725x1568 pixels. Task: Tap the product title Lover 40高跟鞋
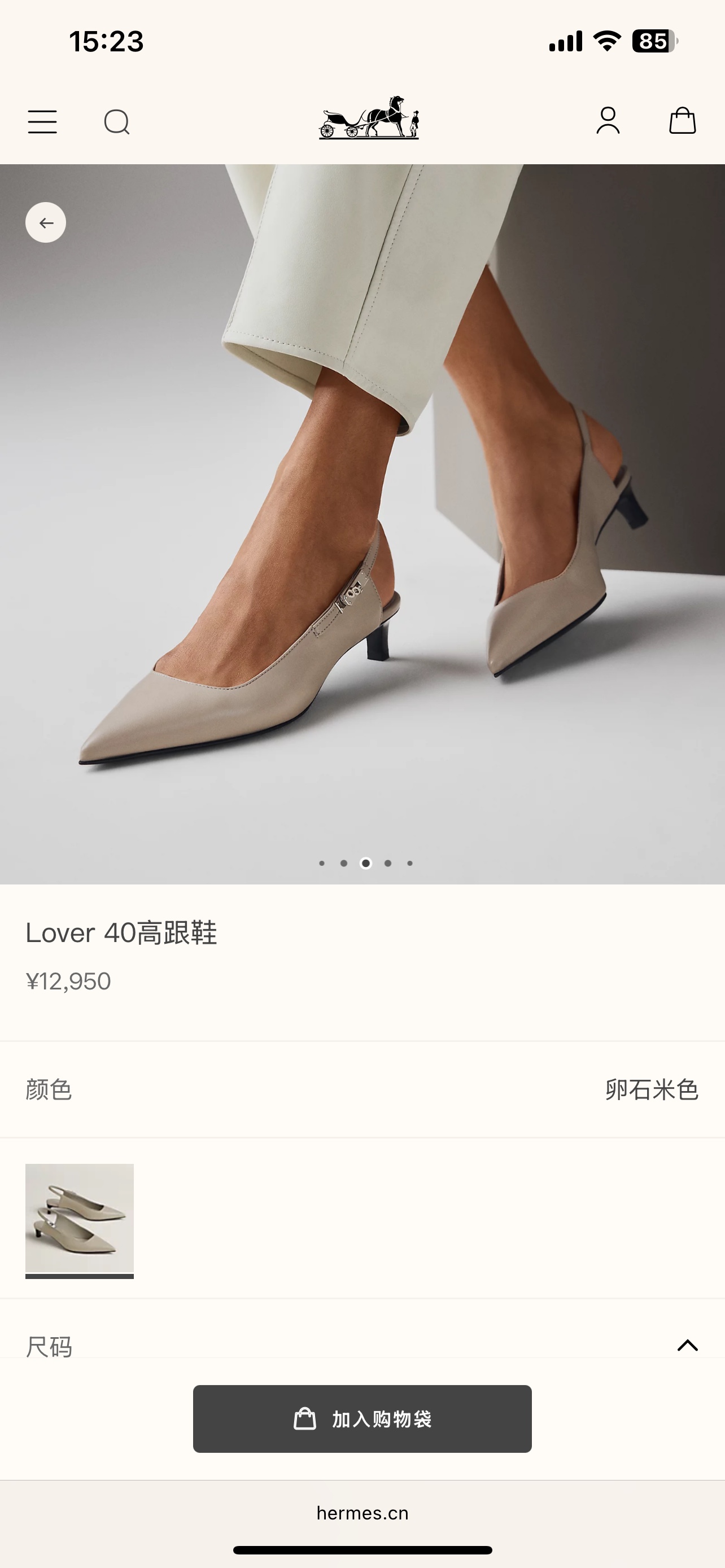[x=123, y=934]
